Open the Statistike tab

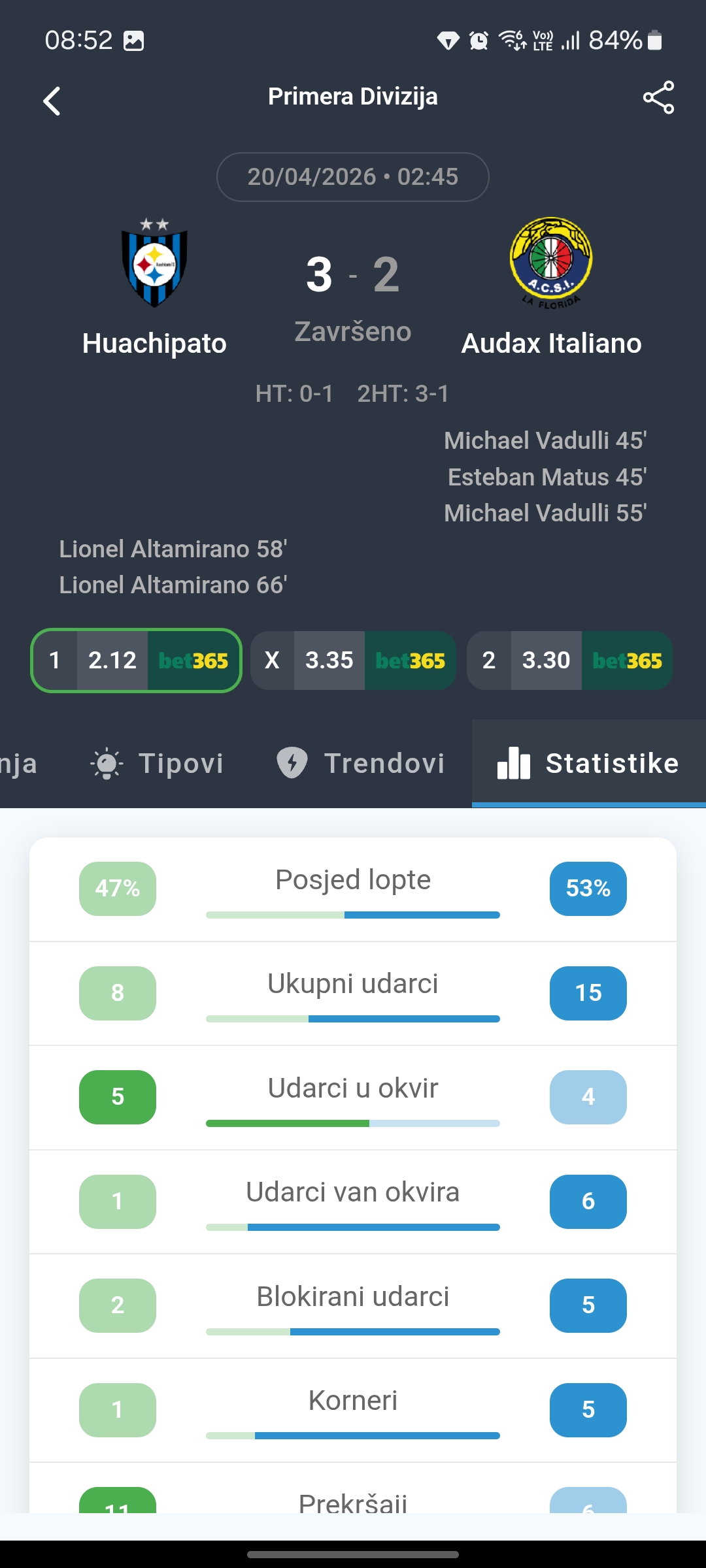point(588,763)
